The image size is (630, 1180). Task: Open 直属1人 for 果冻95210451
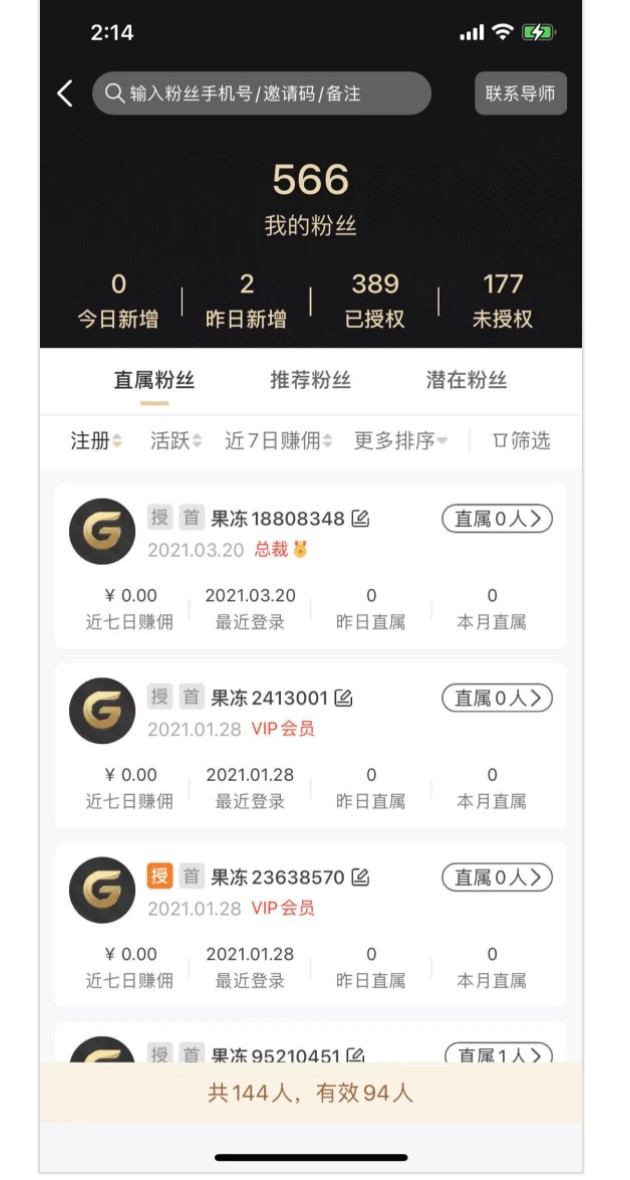pos(497,1054)
